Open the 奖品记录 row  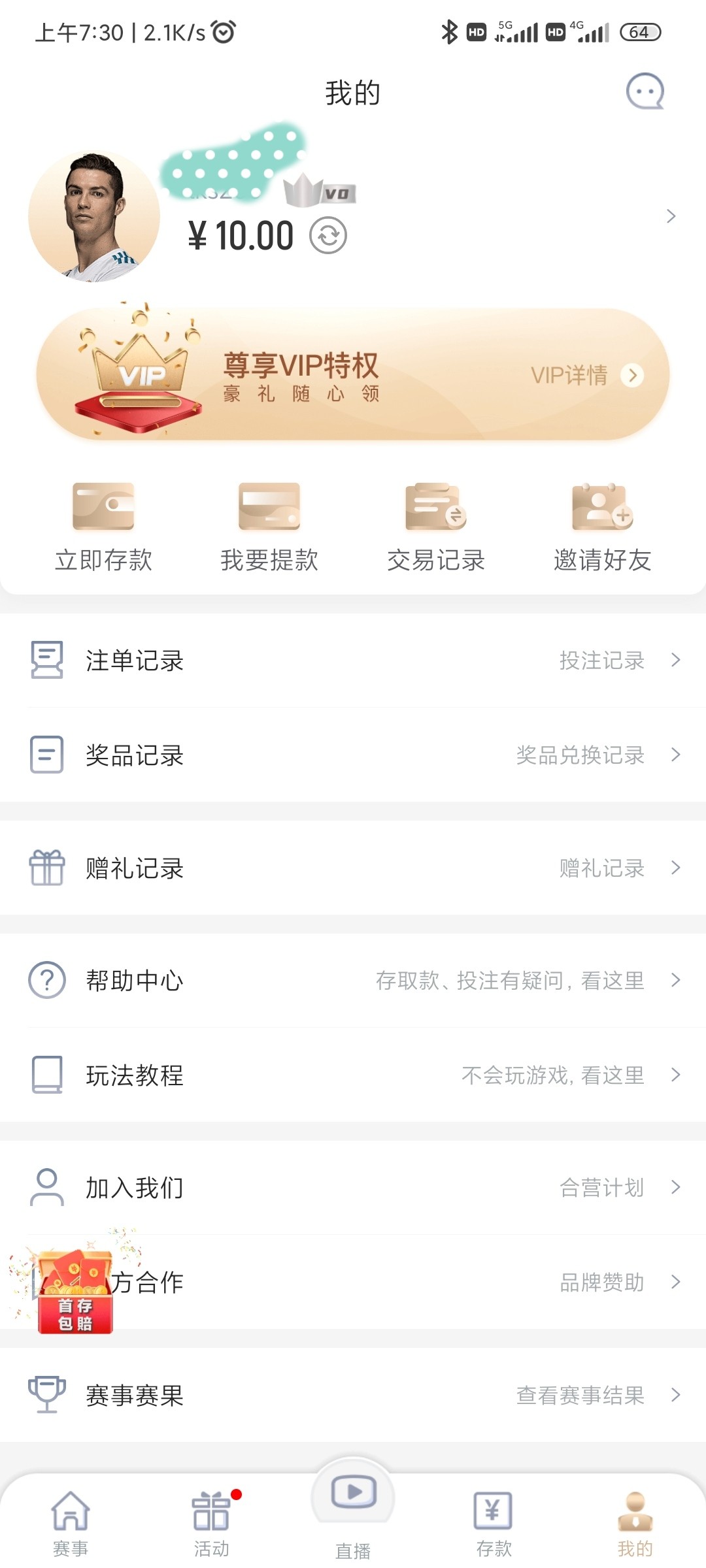coord(353,755)
